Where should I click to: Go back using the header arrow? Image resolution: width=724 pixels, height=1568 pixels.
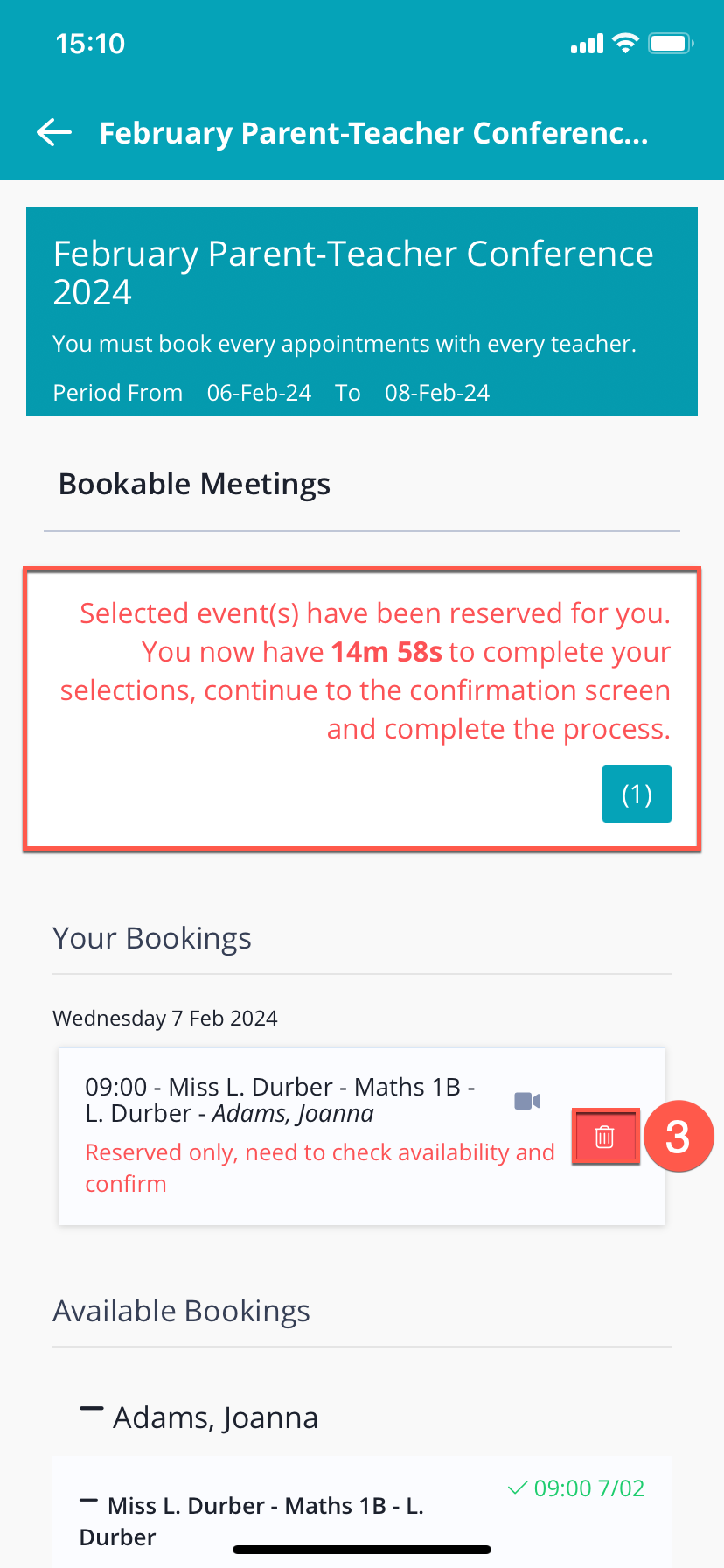pyautogui.click(x=54, y=133)
